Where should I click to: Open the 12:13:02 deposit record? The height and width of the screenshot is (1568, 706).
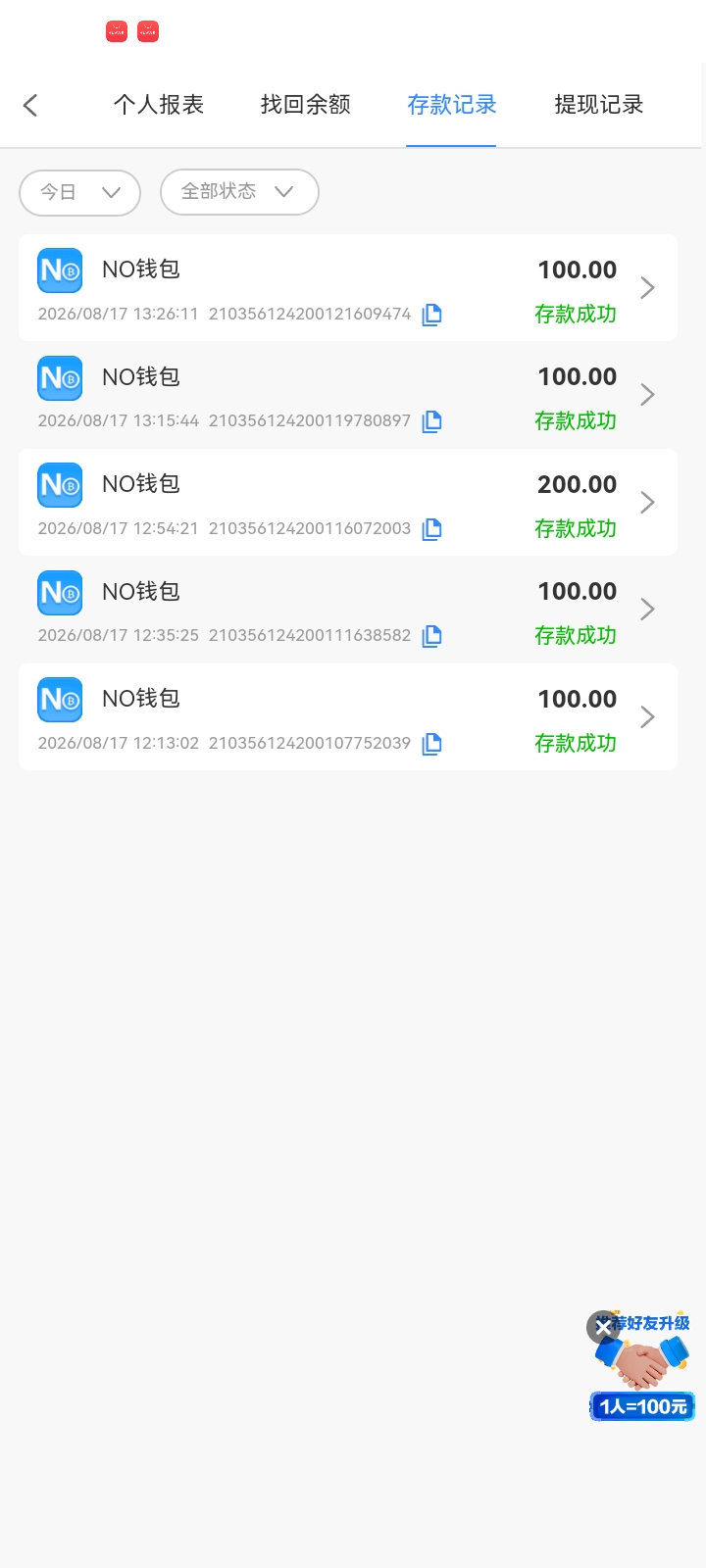tap(348, 717)
